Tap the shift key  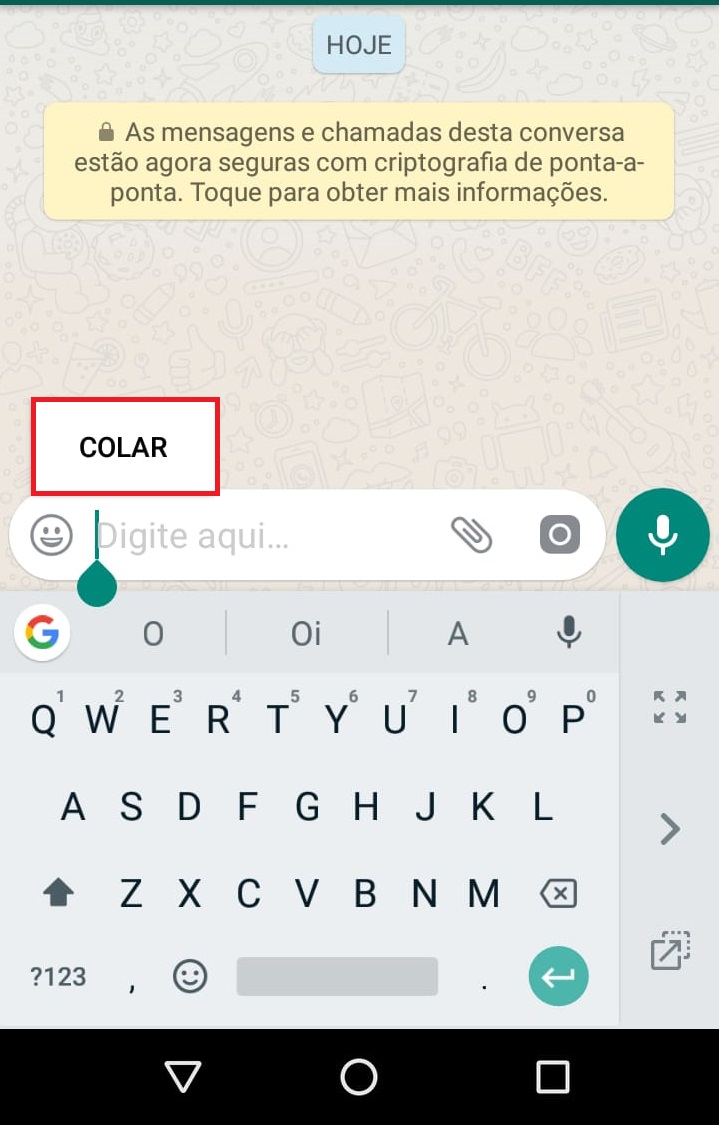58,893
